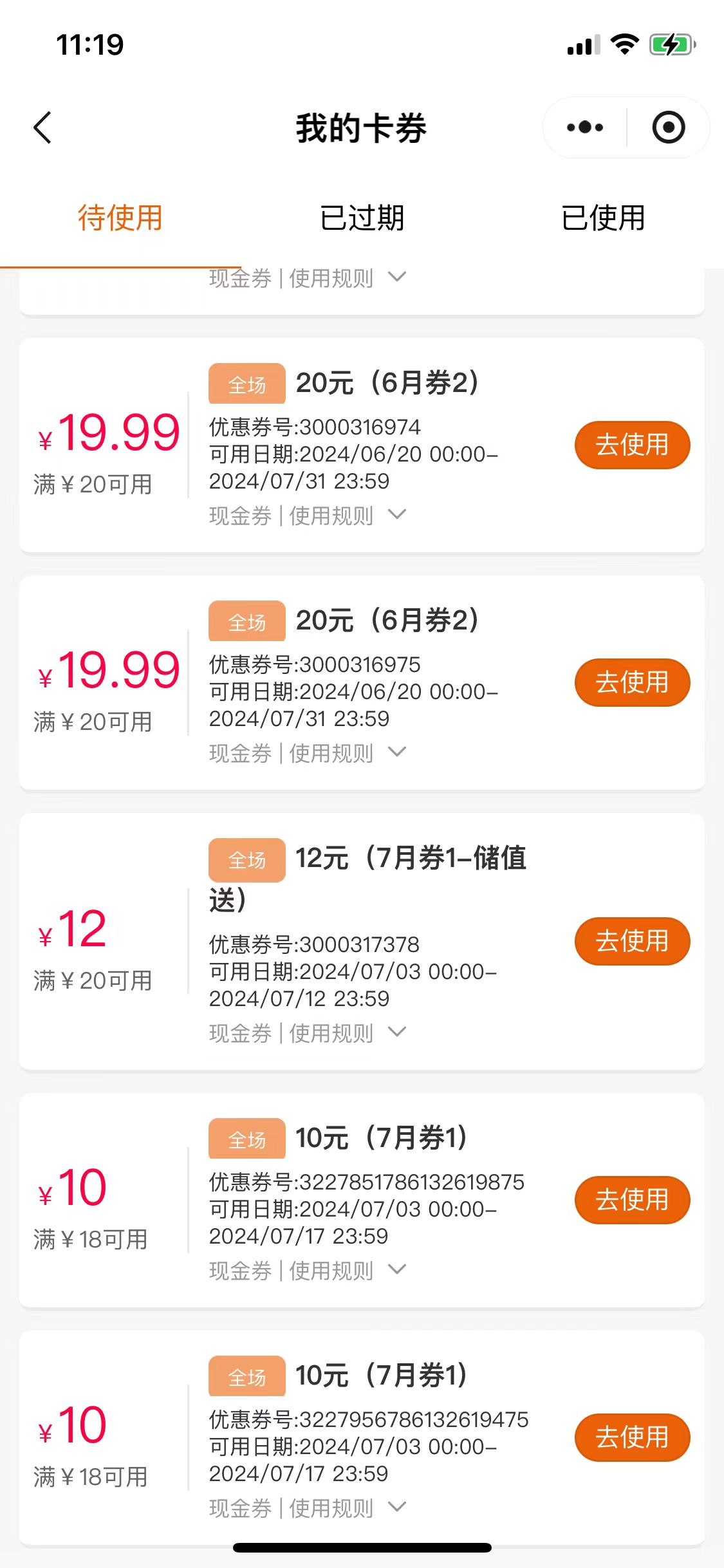The width and height of the screenshot is (724, 1568).
Task: Expand 使用规则 for coupon 3000316974
Action: coord(348,515)
